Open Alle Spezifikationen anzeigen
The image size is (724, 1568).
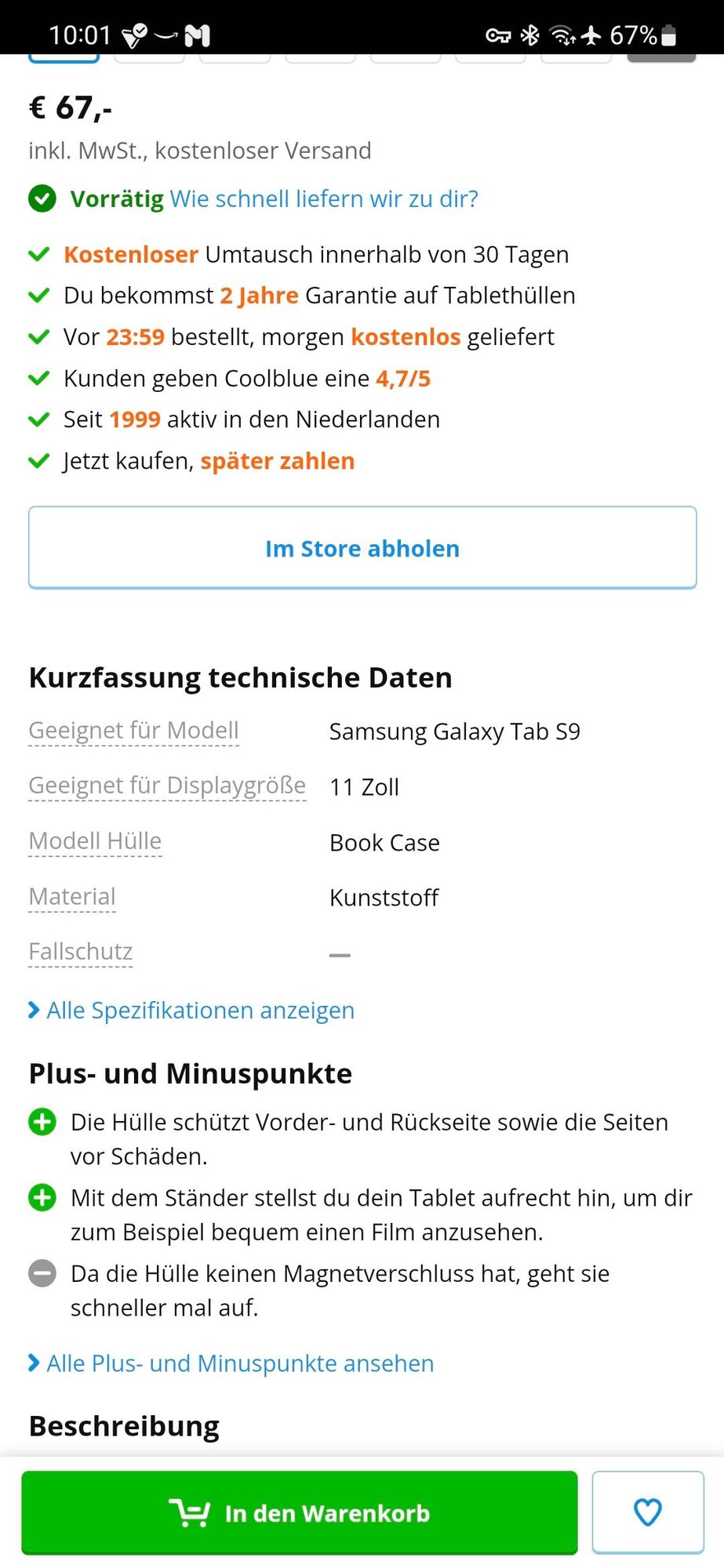point(200,1010)
